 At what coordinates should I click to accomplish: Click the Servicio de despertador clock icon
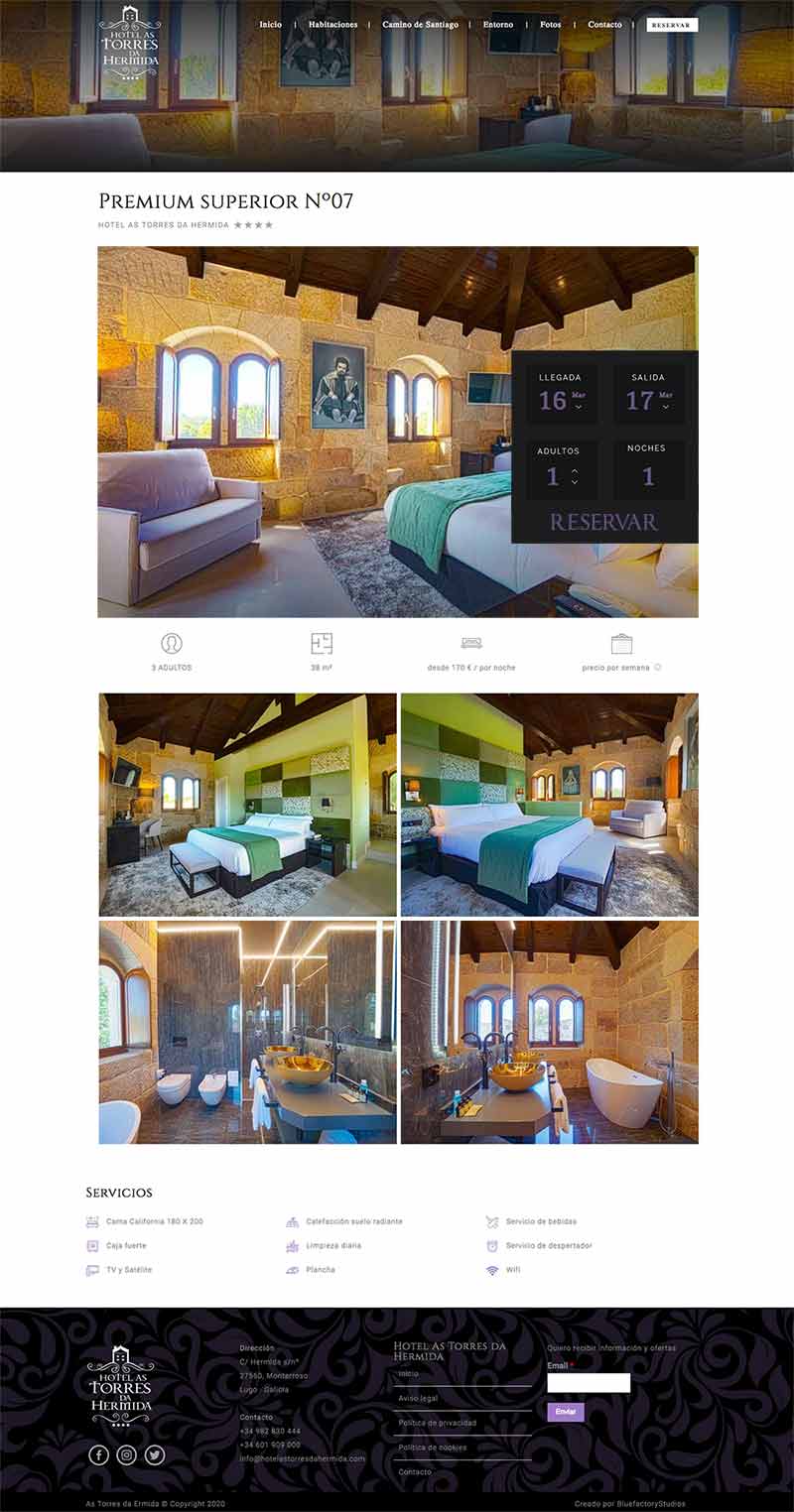[x=491, y=1245]
